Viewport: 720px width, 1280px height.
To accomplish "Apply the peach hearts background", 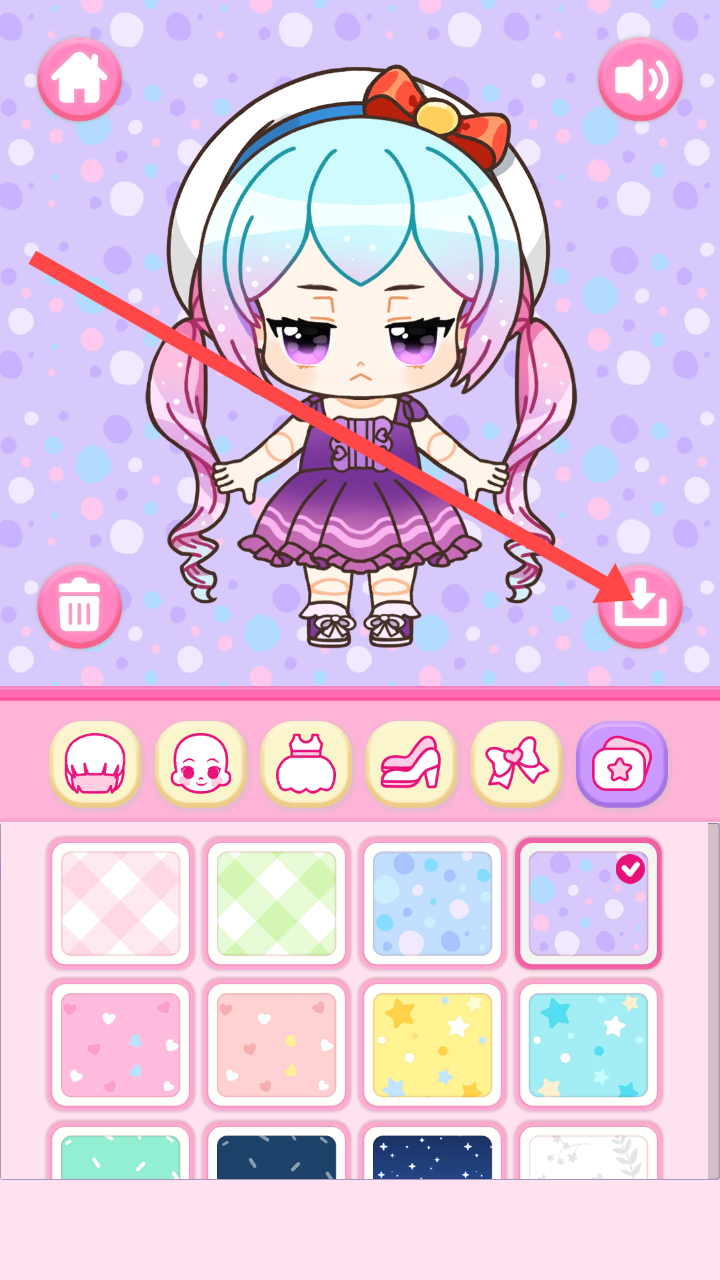I will point(277,1044).
